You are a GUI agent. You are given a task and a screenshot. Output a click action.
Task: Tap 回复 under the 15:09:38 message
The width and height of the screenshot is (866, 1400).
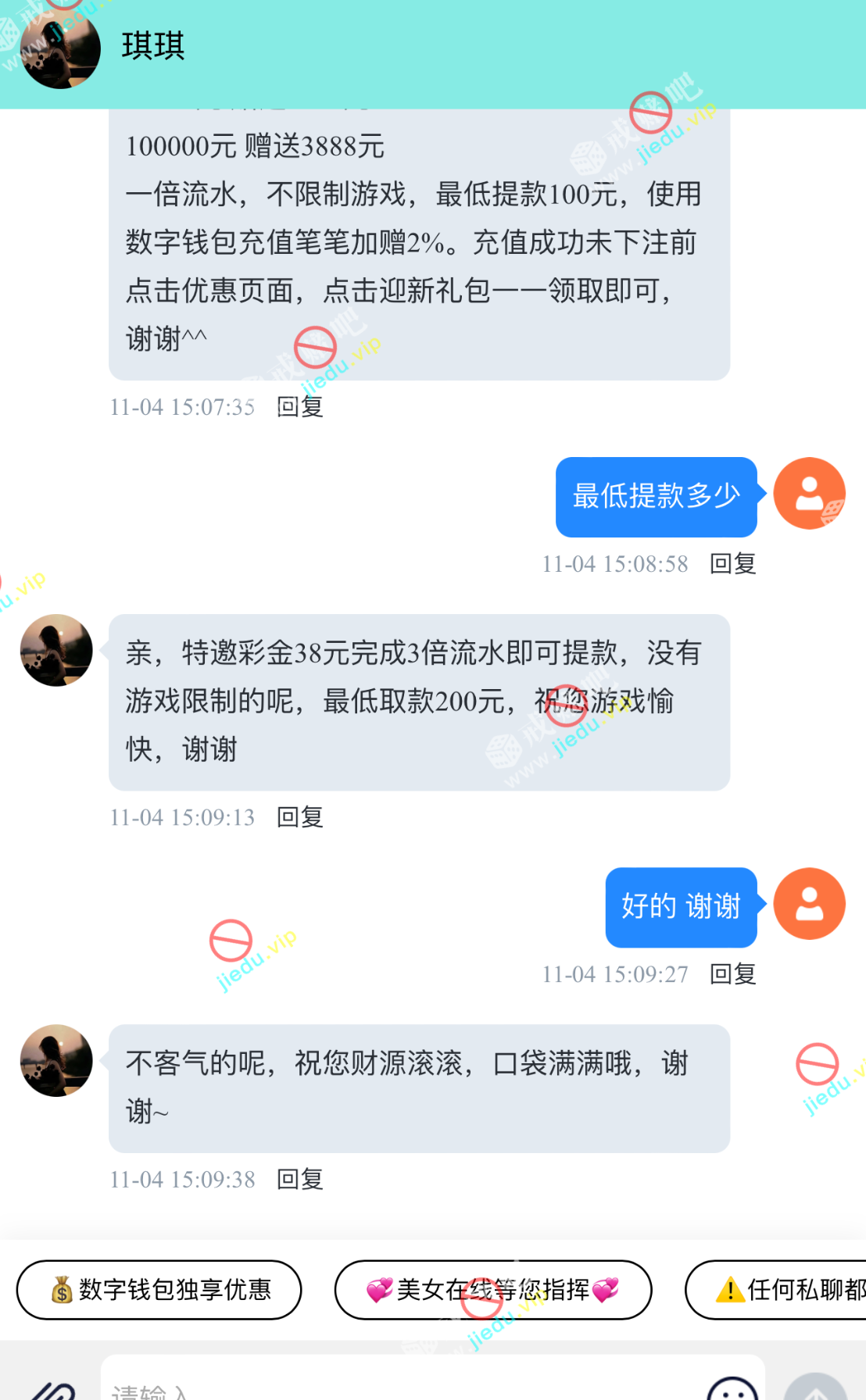pos(300,1180)
